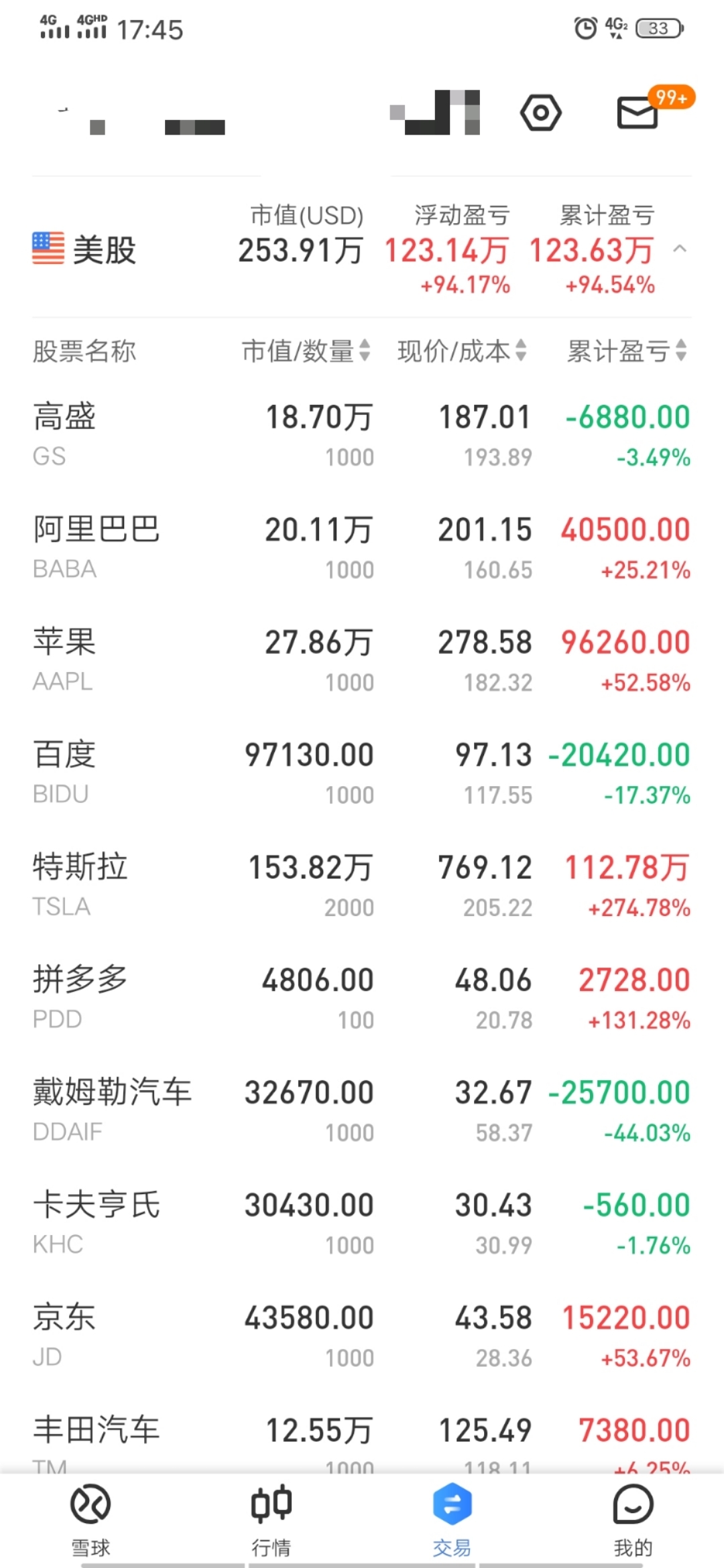Open the hexagon settings icon
The width and height of the screenshot is (724, 1568).
click(540, 113)
